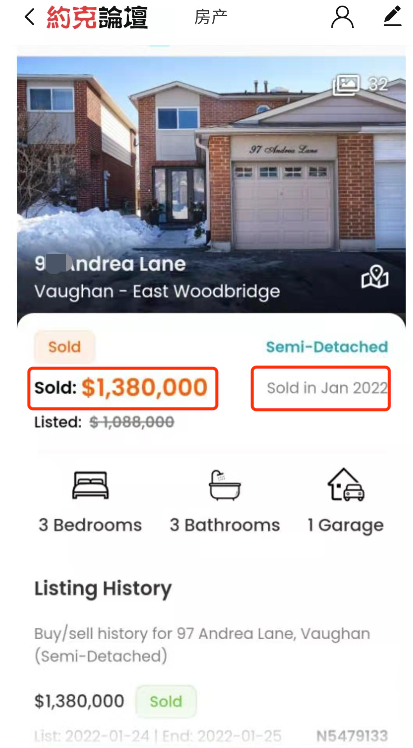Open the user profile icon
Image resolution: width=413 pixels, height=748 pixels.
pyautogui.click(x=342, y=18)
